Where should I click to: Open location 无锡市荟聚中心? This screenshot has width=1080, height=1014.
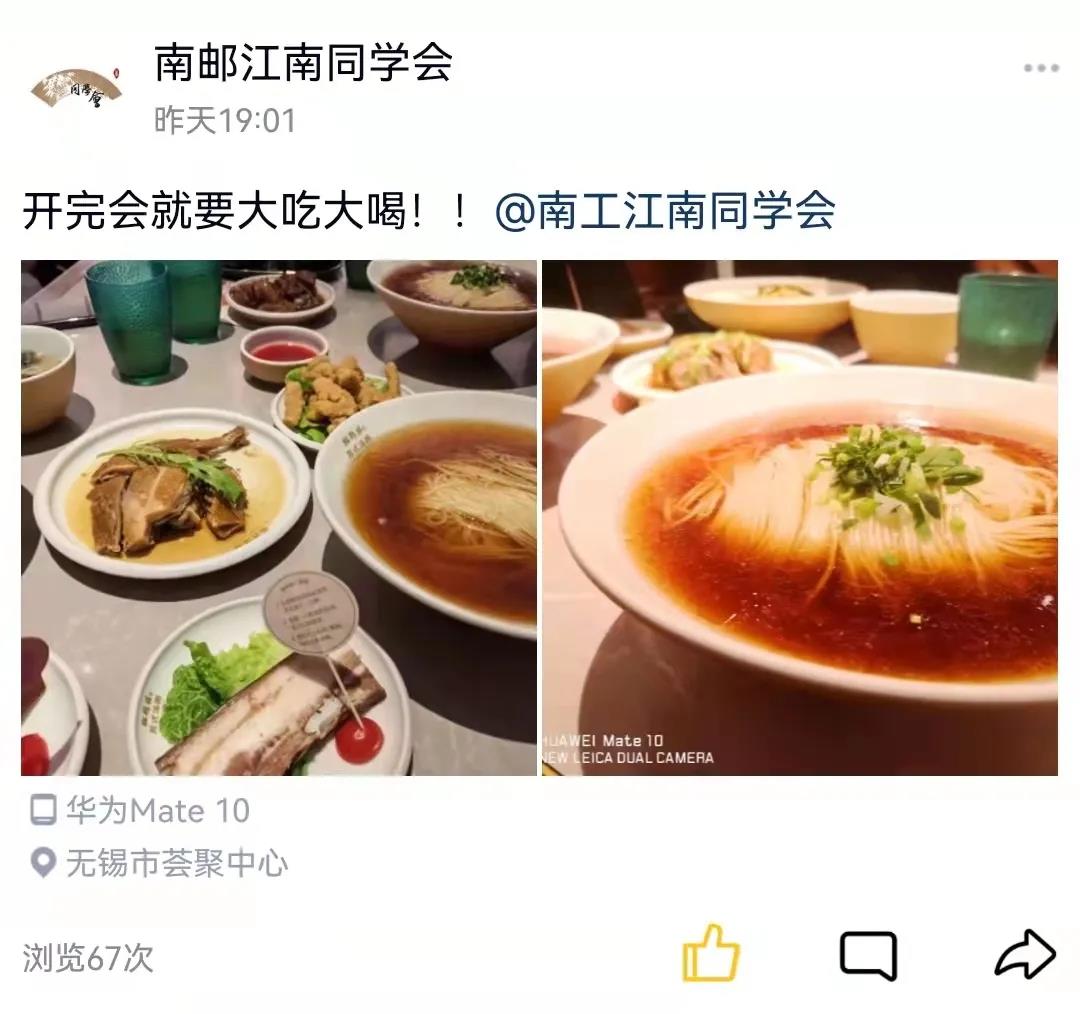tap(176, 862)
